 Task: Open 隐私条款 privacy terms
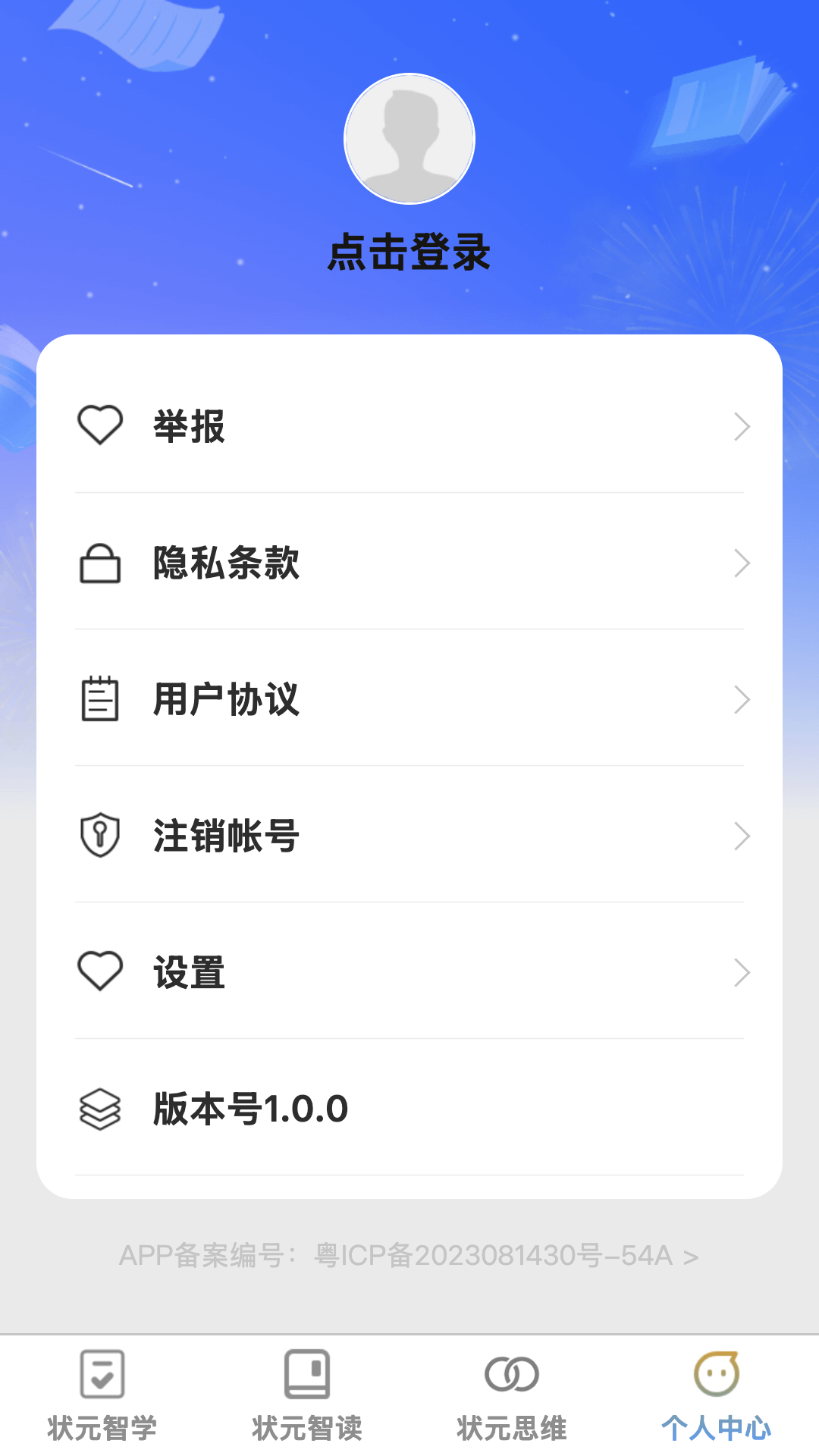(409, 563)
